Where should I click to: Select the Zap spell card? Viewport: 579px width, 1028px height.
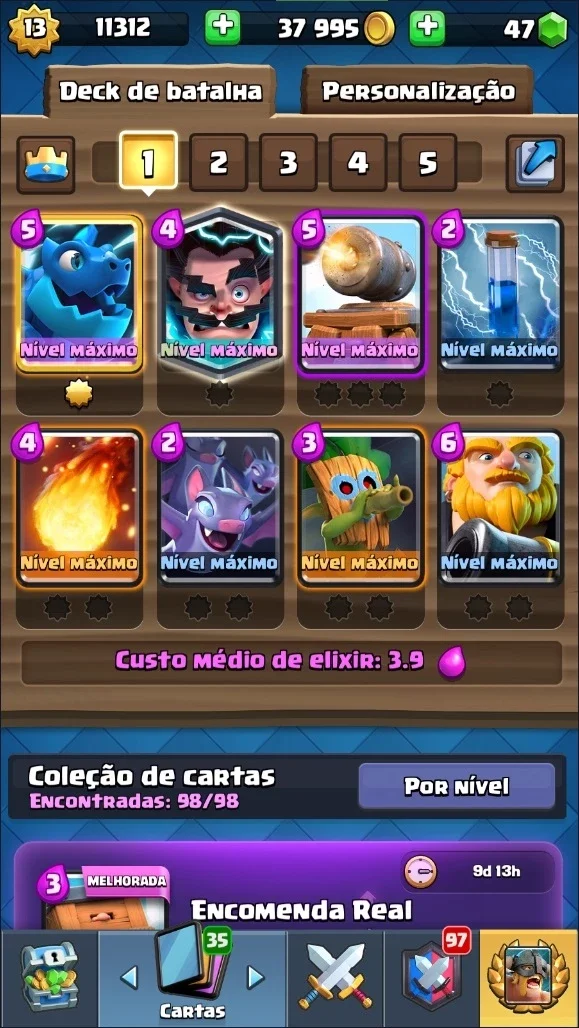pos(500,294)
